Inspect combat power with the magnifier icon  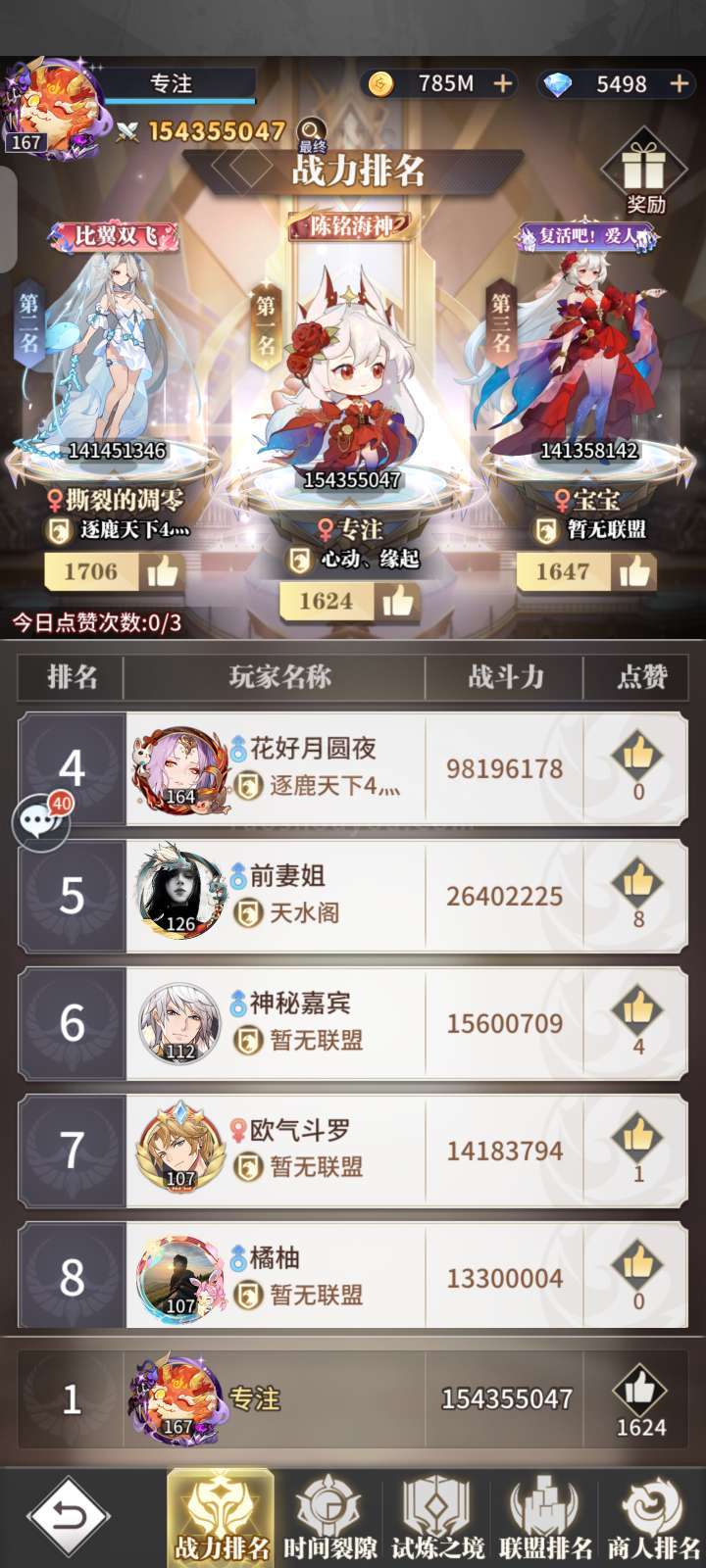click(311, 129)
